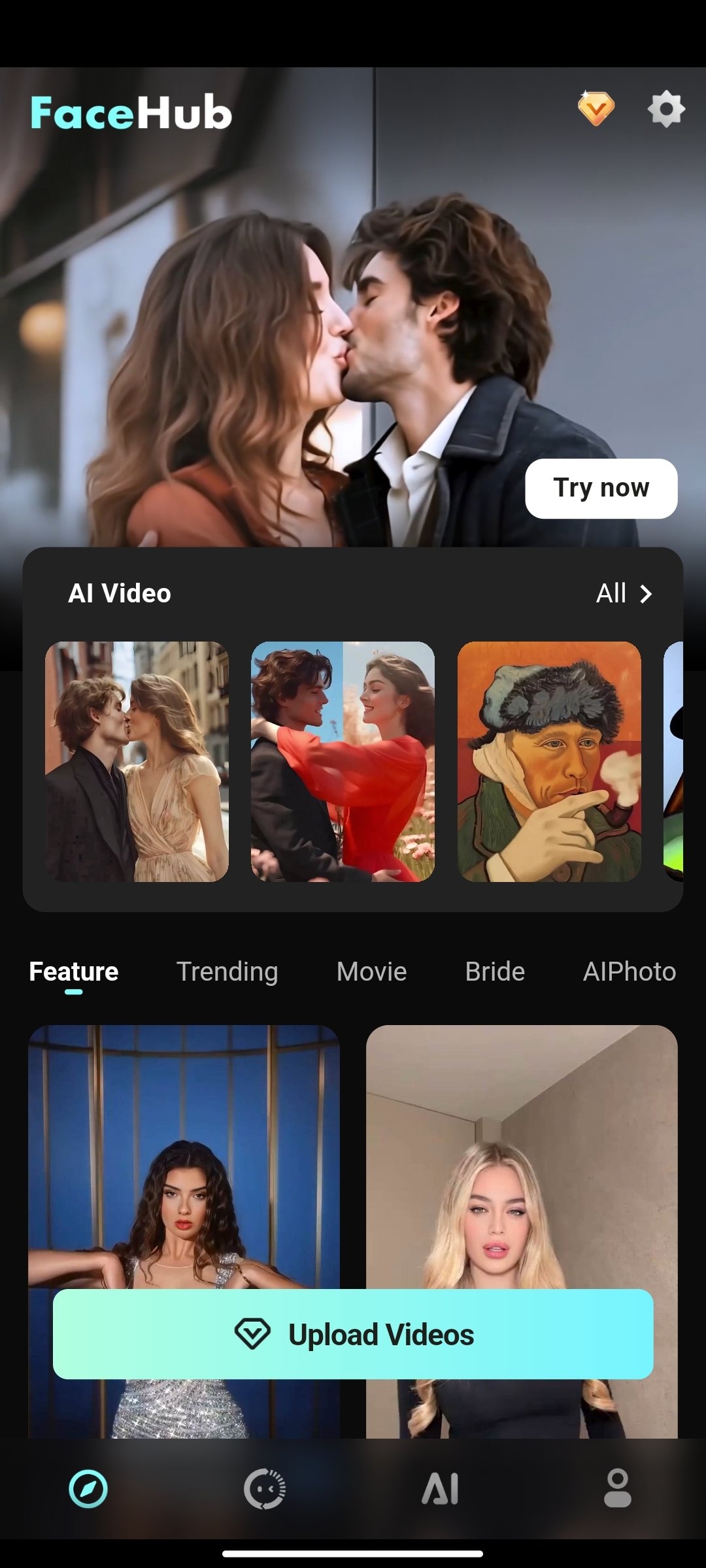Open the premium diamond icon
Screen dimensions: 706x1568
coord(596,108)
